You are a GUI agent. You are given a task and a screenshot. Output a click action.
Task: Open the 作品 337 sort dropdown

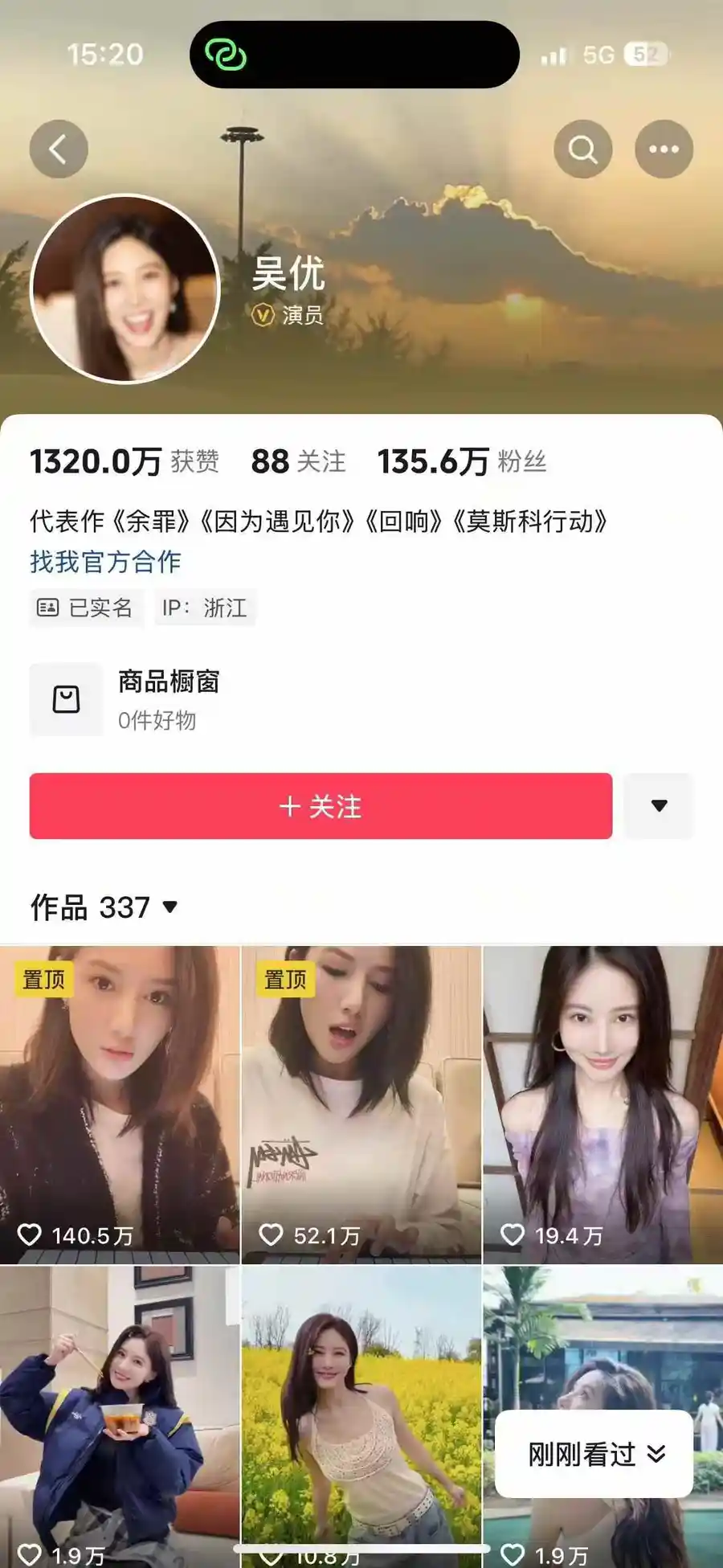point(104,907)
